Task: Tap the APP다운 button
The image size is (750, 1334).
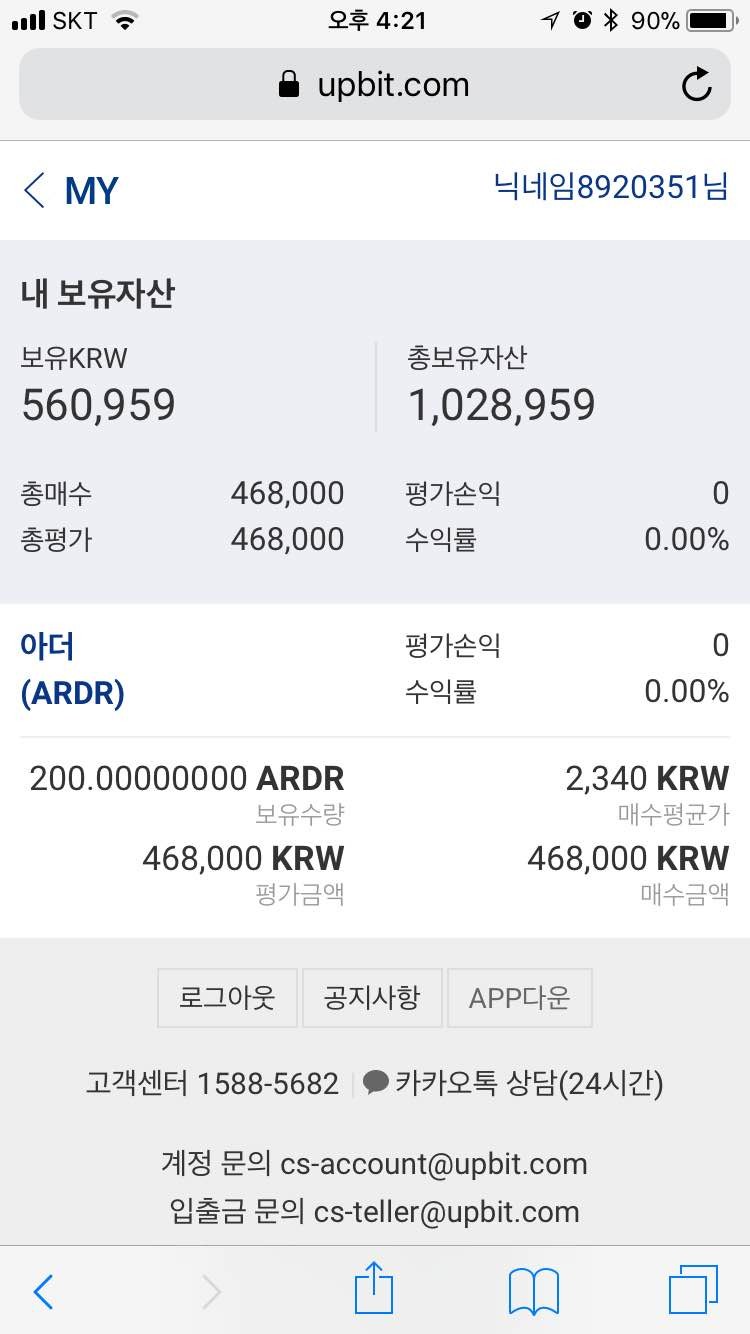Action: [519, 997]
